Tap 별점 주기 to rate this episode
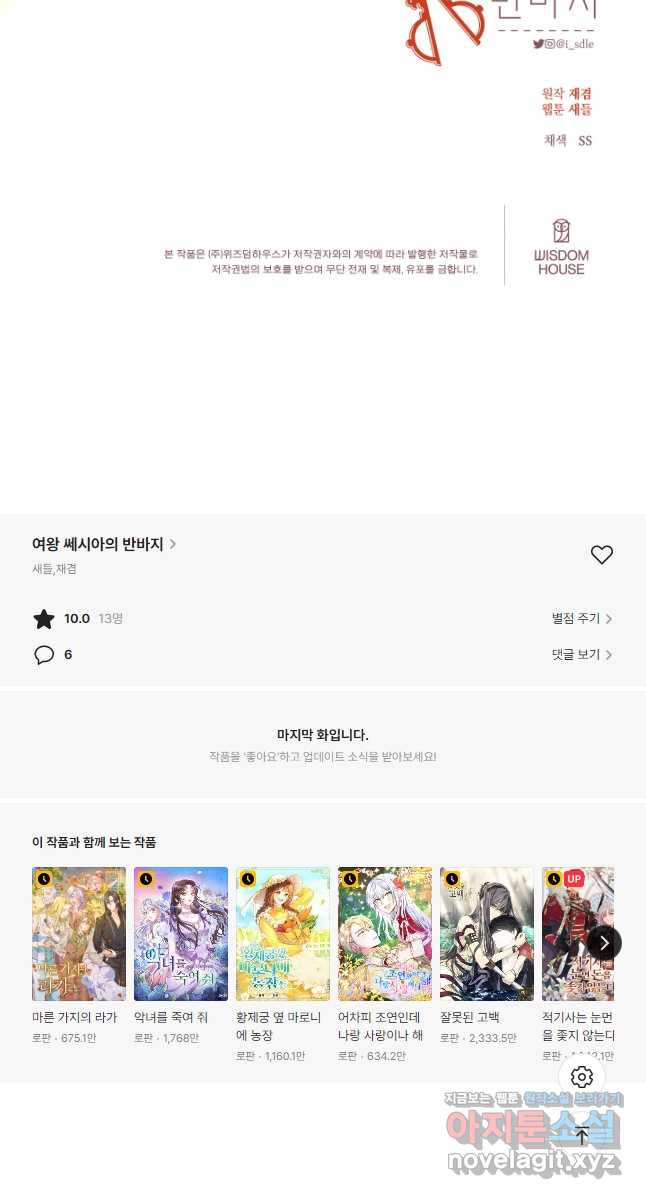 (x=581, y=619)
